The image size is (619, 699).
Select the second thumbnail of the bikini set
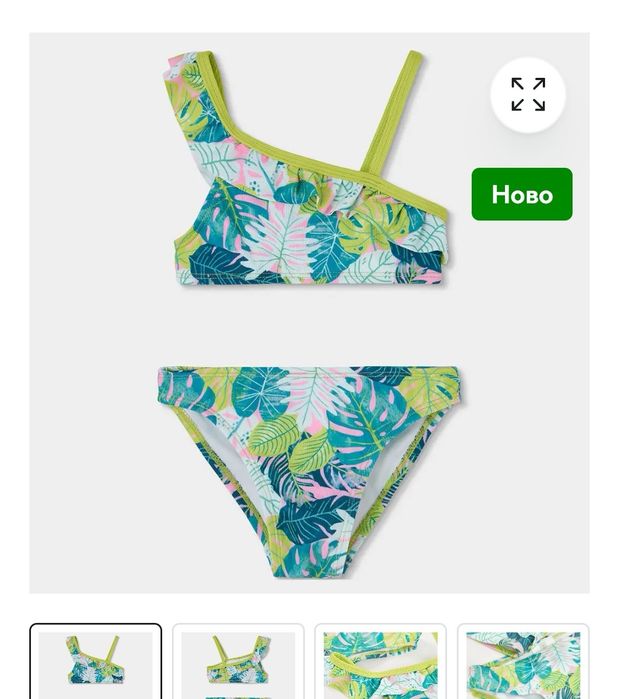click(x=238, y=662)
